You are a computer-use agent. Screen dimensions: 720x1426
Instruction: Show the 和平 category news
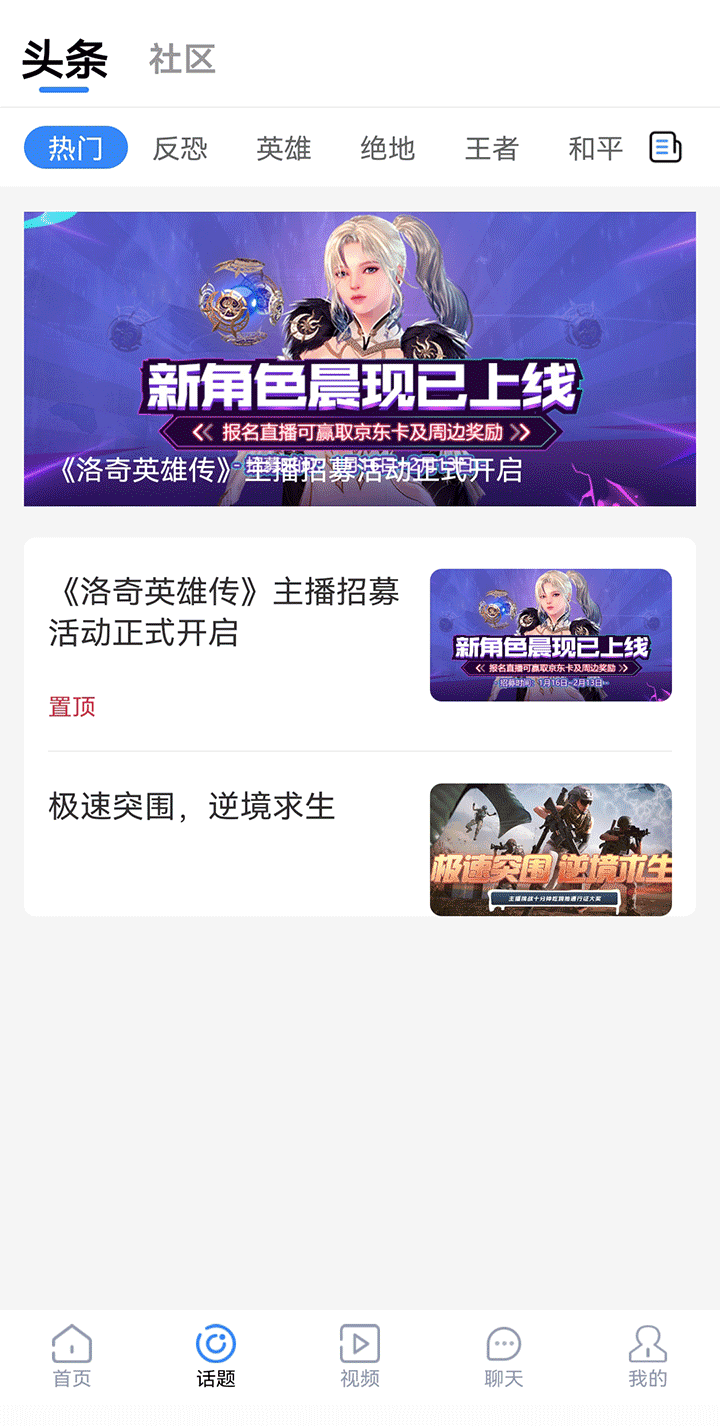[x=596, y=148]
